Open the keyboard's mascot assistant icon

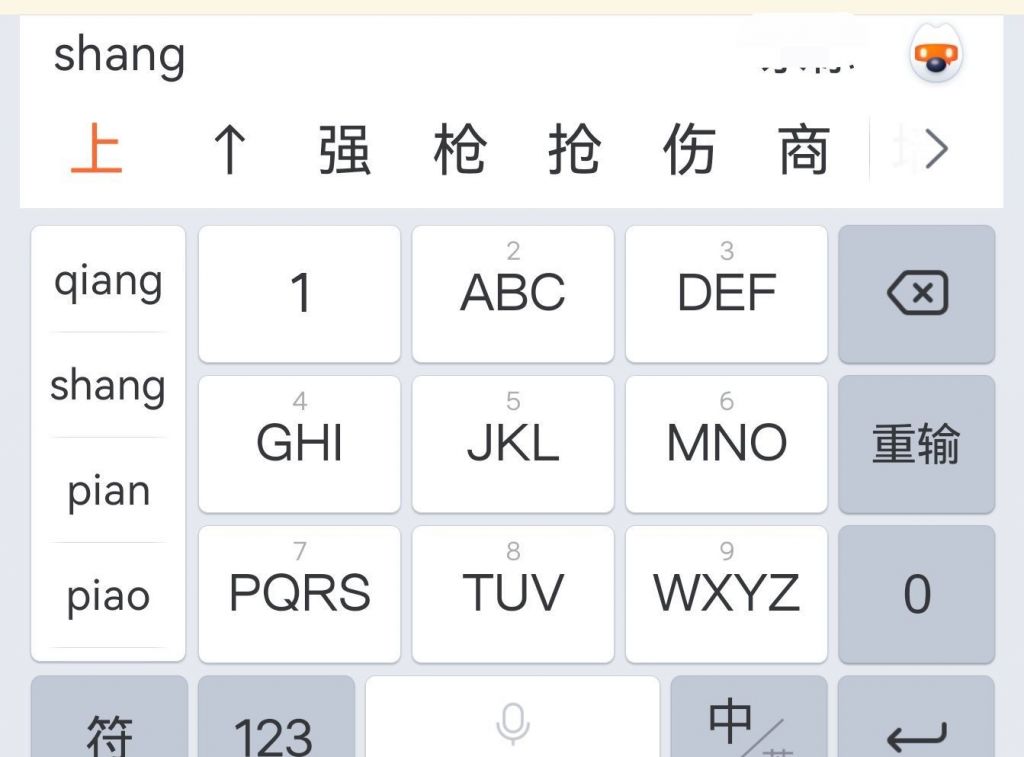click(x=936, y=58)
